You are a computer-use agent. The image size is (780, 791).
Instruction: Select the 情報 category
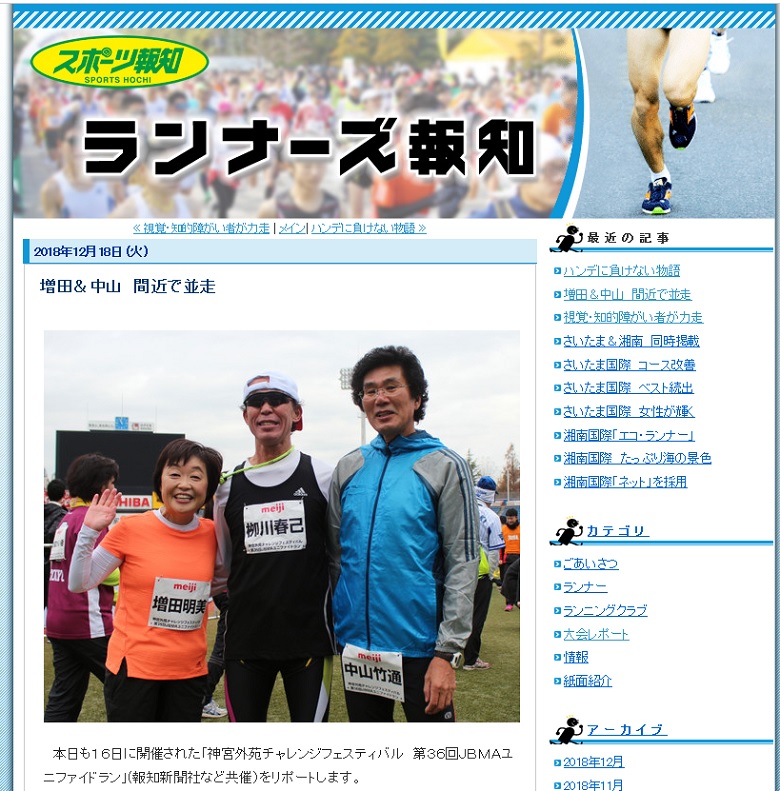(x=575, y=657)
